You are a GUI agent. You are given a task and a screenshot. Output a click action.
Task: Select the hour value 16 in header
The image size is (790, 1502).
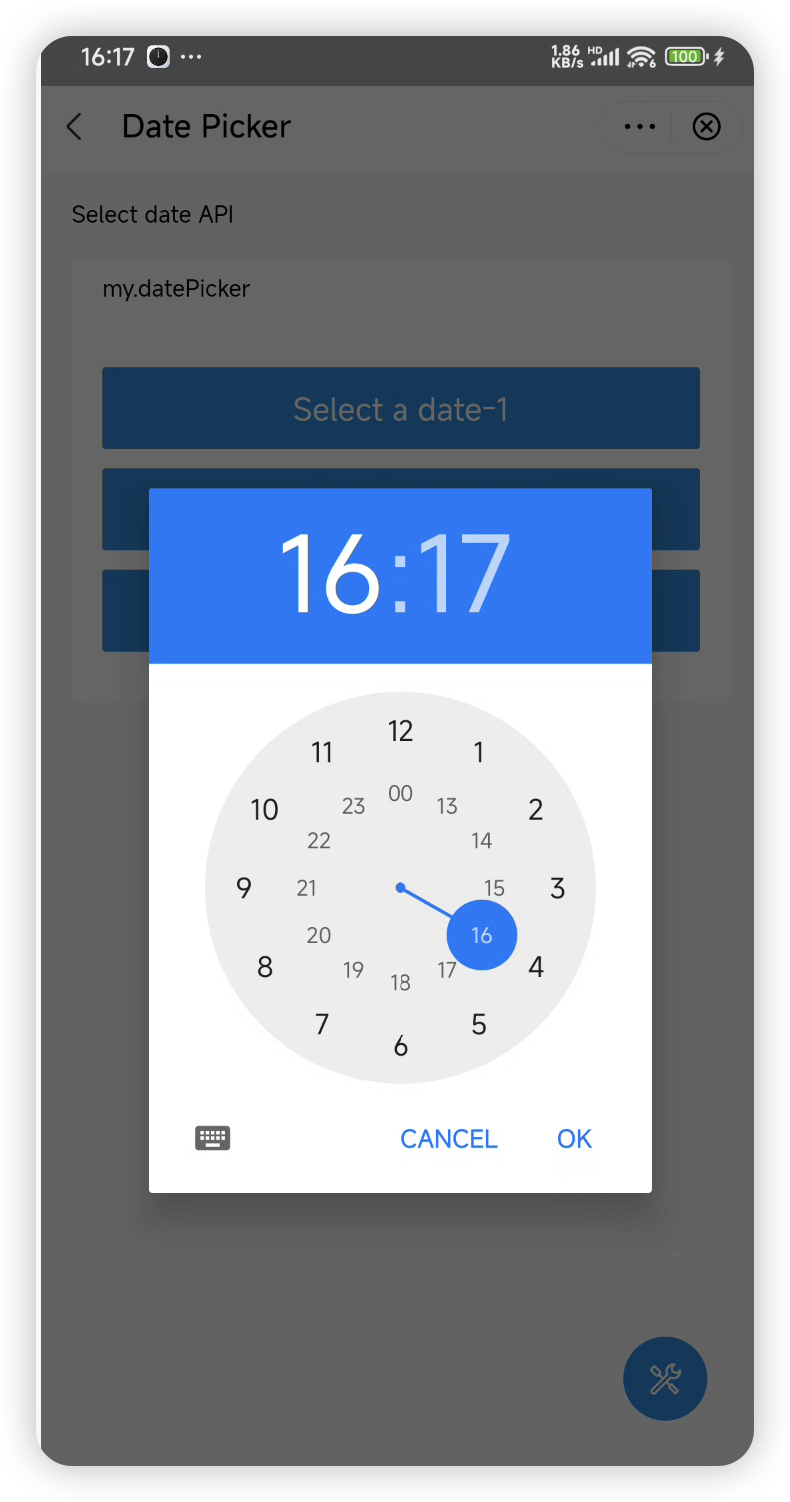click(x=330, y=575)
